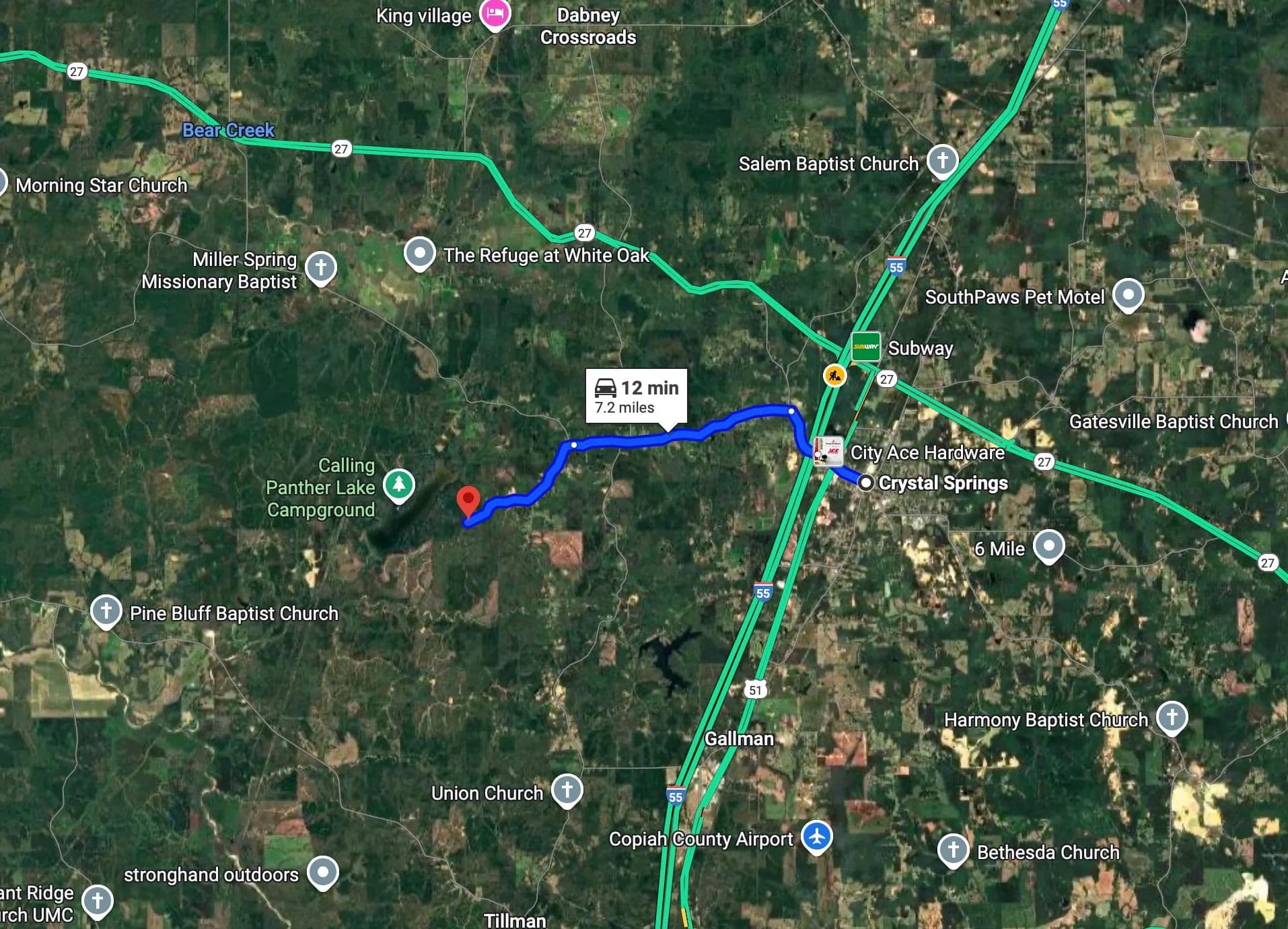Image resolution: width=1288 pixels, height=929 pixels.
Task: Select the Crystal Springs origin point
Action: coord(866,483)
